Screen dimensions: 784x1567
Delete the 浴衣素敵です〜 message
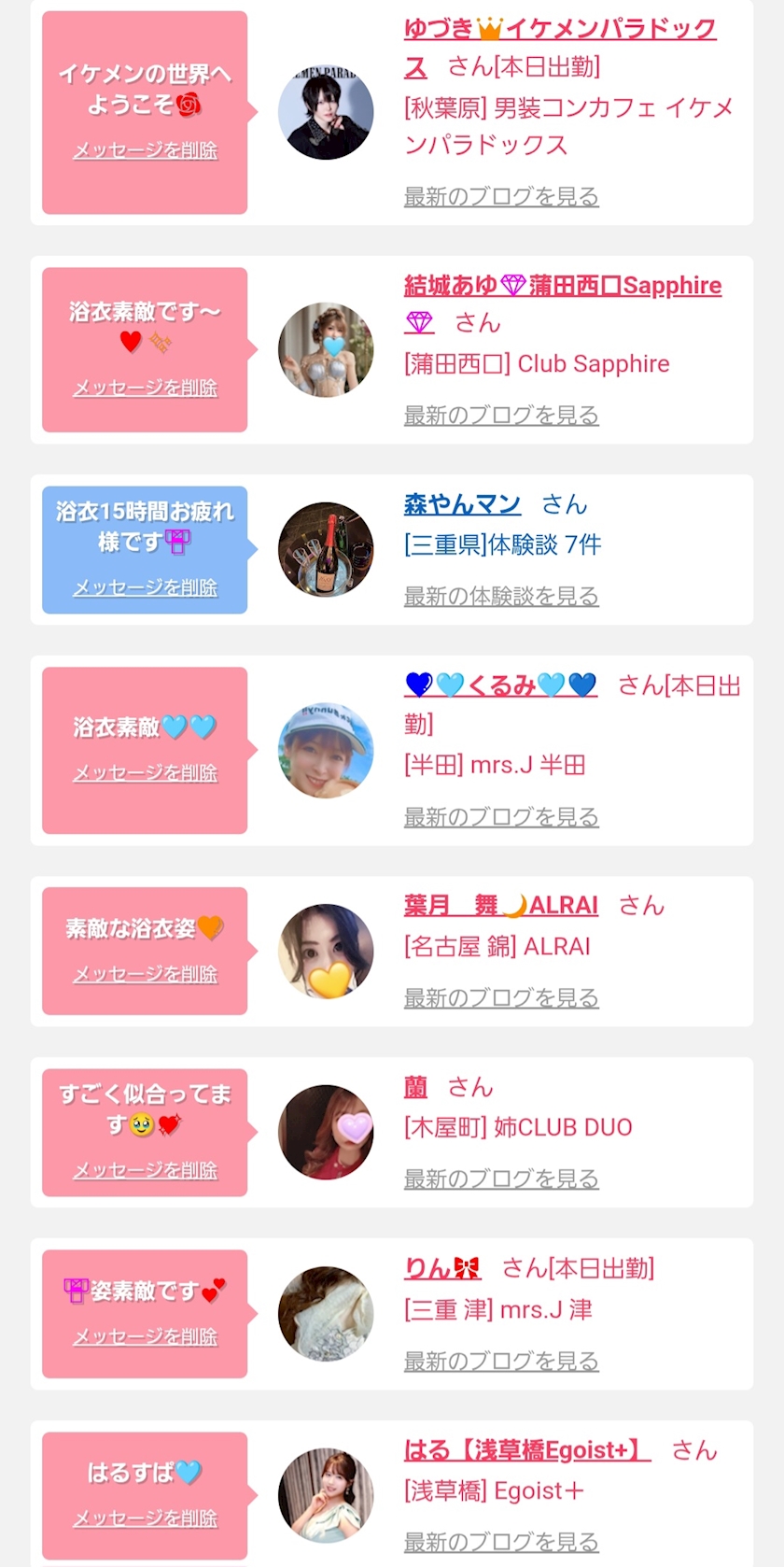pos(145,388)
